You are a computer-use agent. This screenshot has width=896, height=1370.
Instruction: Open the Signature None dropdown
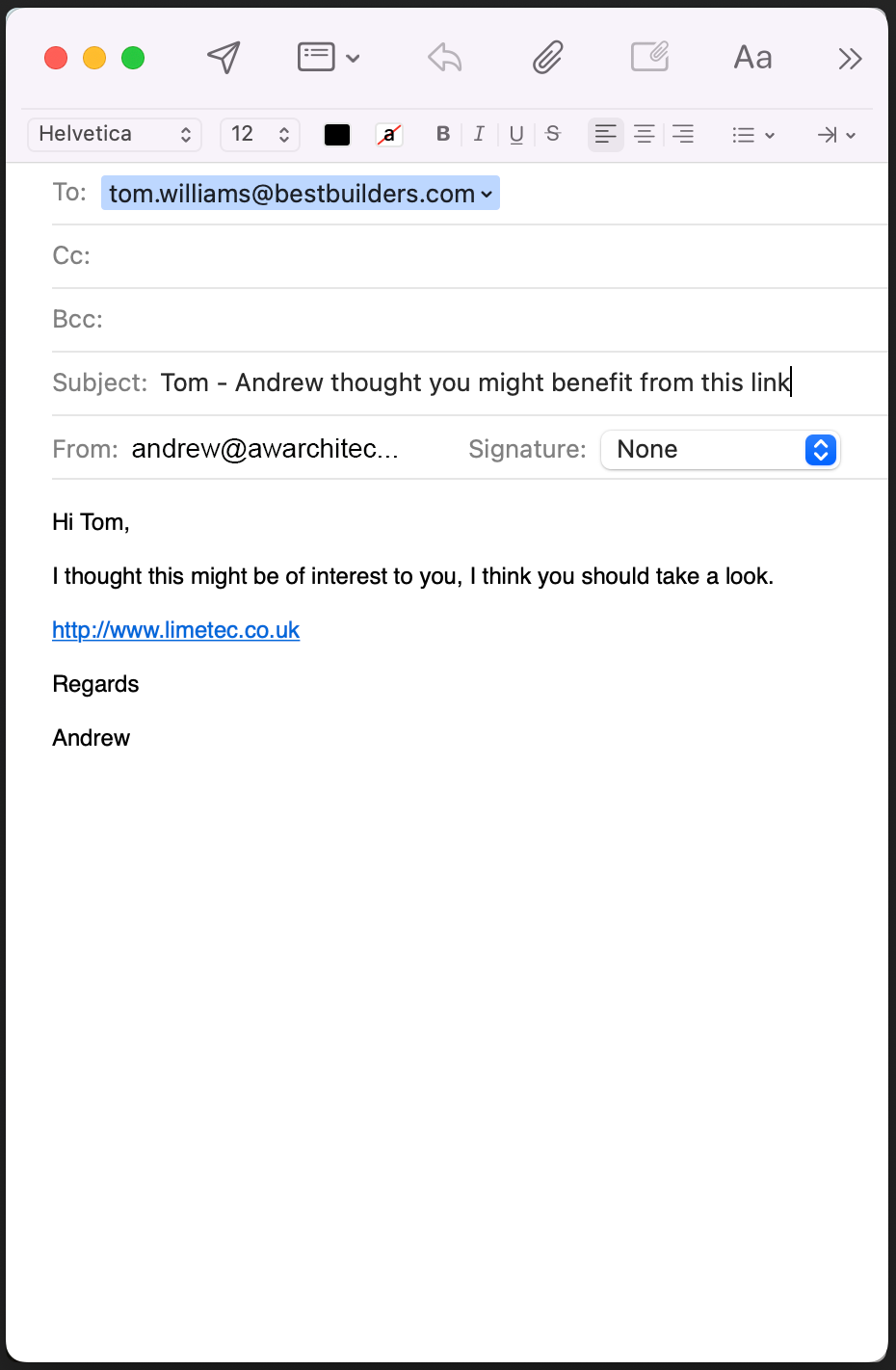(720, 450)
